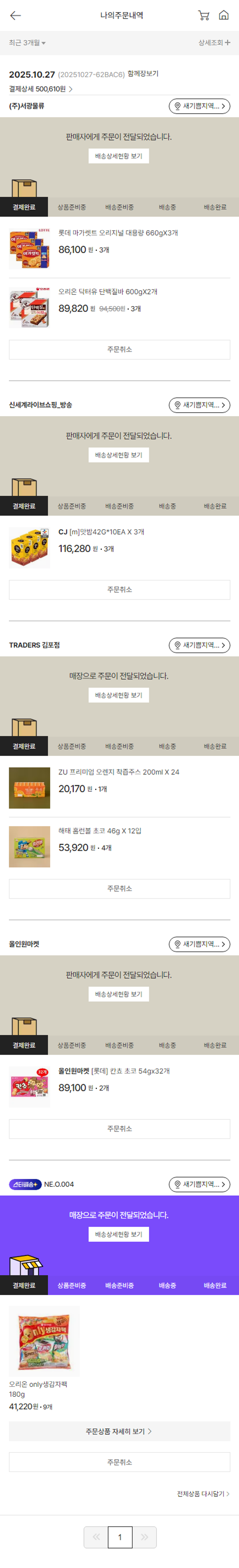Image resolution: width=239 pixels, height=1568 pixels.
Task: View delivery status for TRADERS 김포점
Action: [x=119, y=695]
